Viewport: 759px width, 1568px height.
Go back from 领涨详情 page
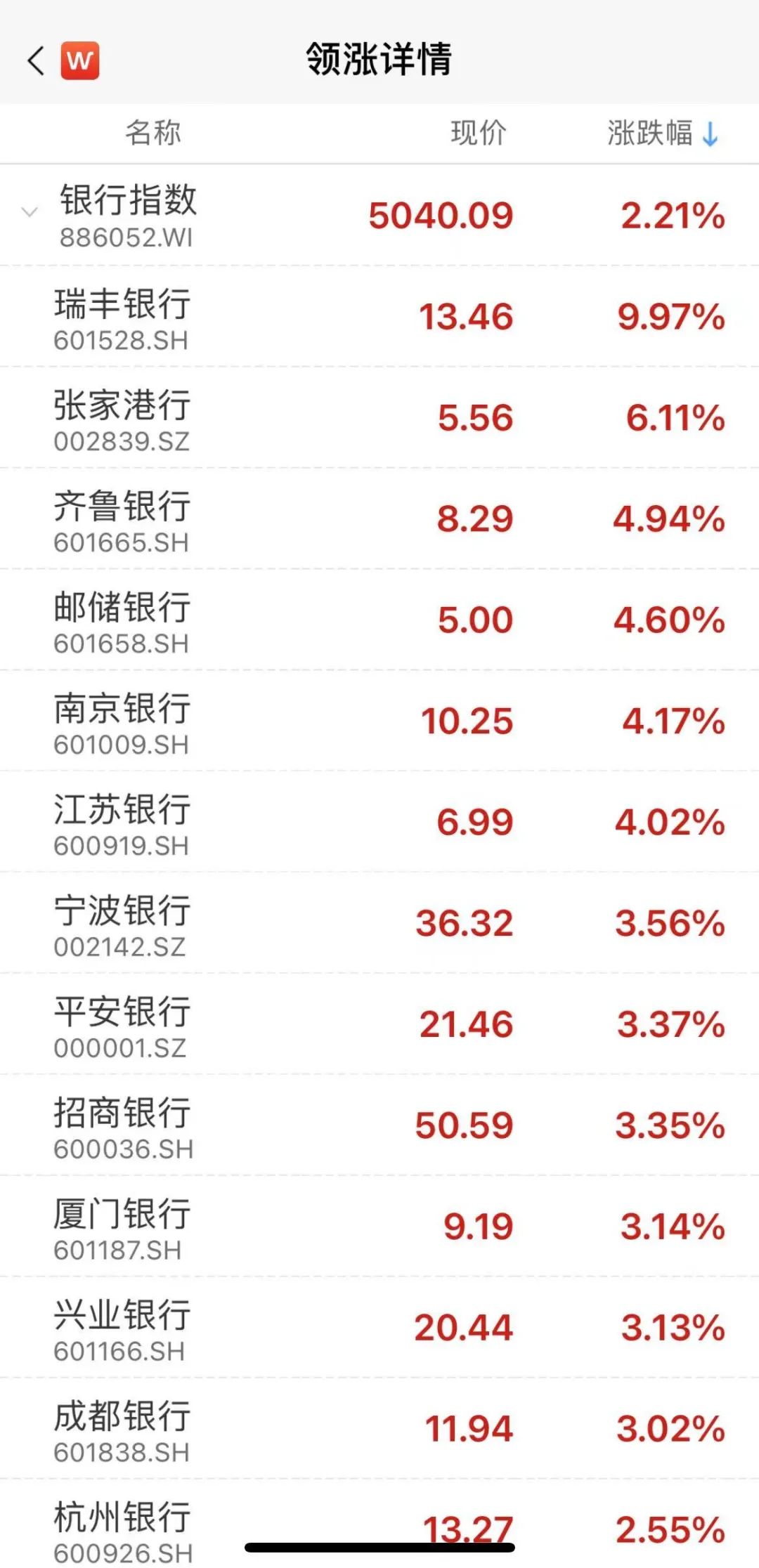tap(37, 60)
